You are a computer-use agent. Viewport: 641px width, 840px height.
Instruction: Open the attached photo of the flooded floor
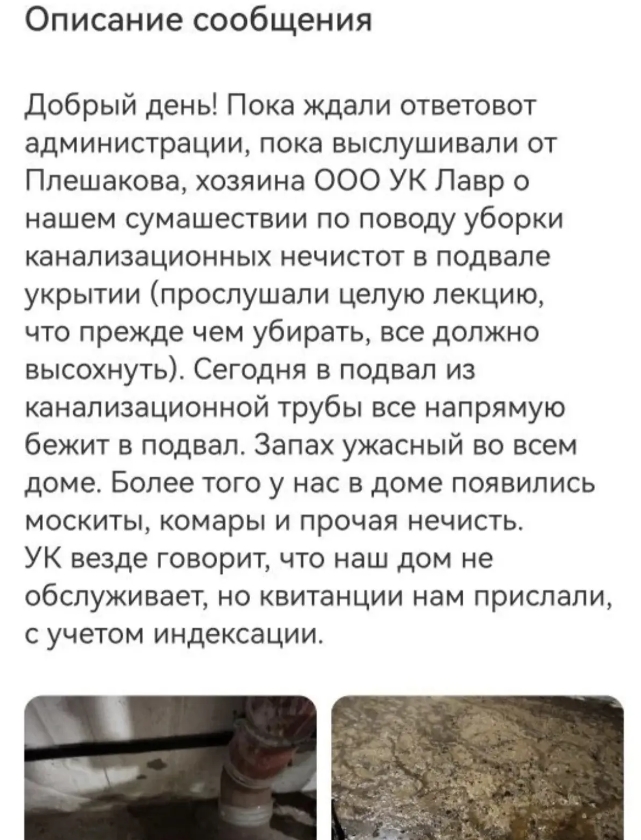point(477,768)
